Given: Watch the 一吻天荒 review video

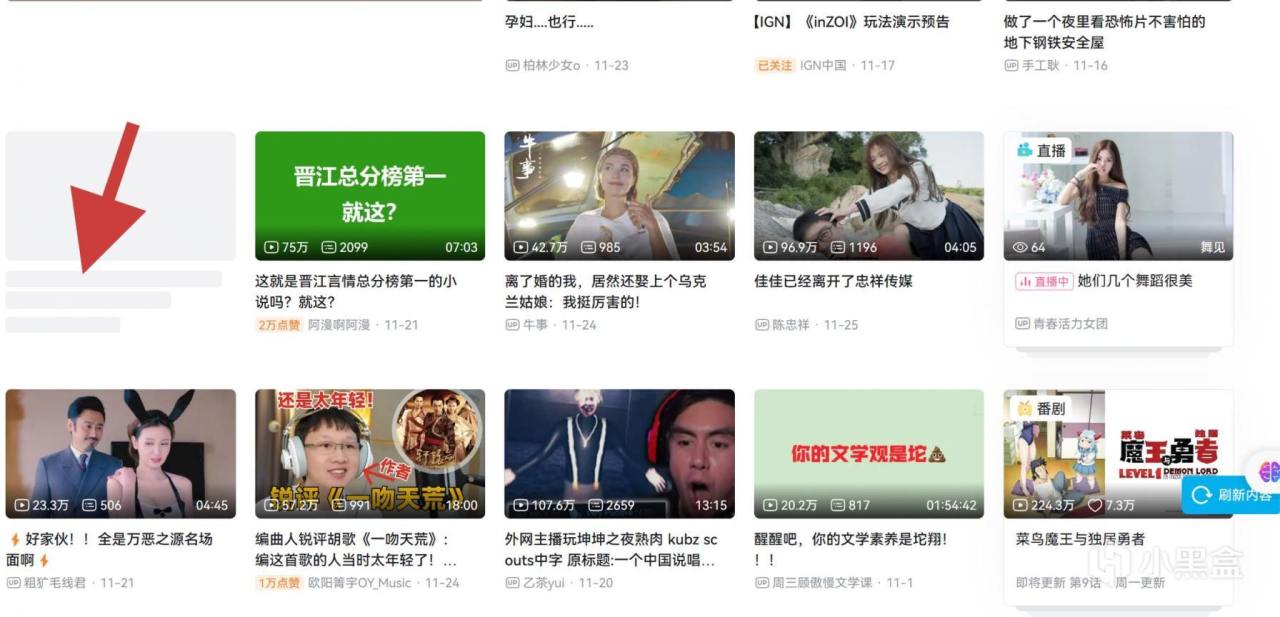Looking at the screenshot, I should click(369, 453).
